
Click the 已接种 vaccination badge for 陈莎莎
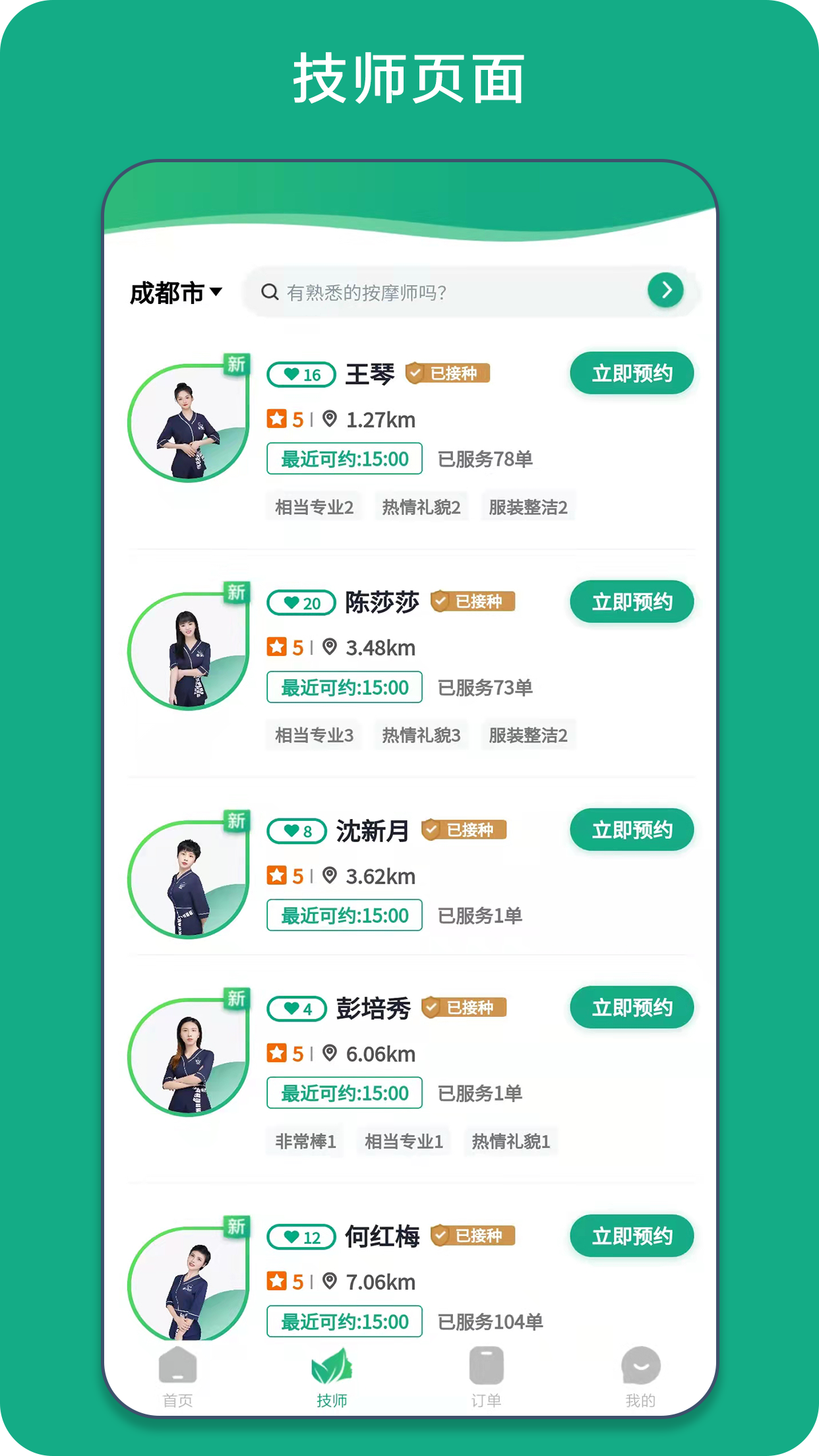click(x=472, y=602)
